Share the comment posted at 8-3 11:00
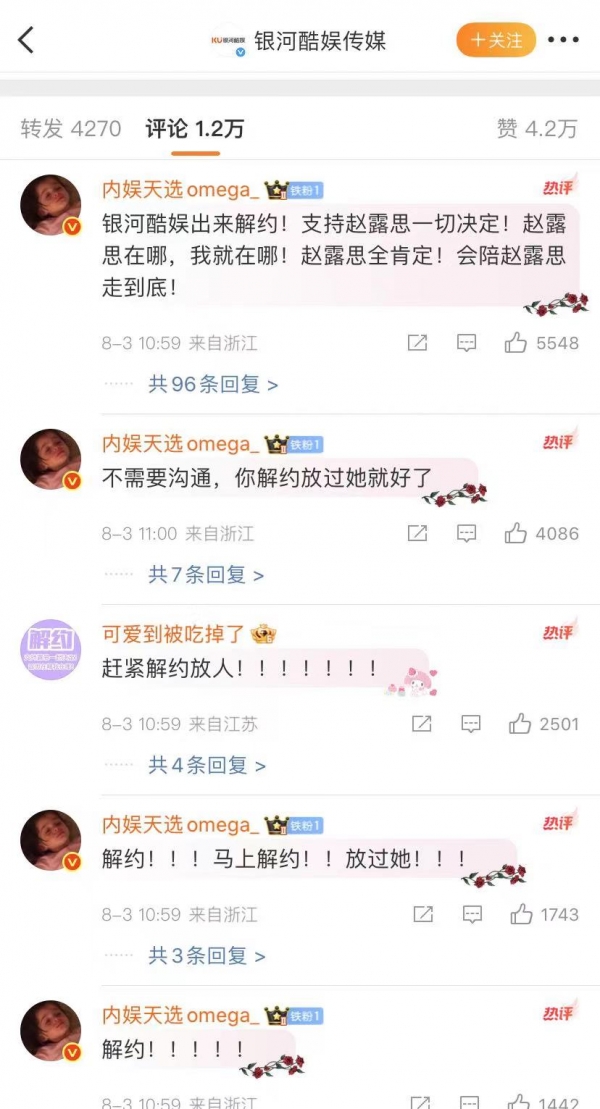This screenshot has height=1109, width=600. coord(418,534)
